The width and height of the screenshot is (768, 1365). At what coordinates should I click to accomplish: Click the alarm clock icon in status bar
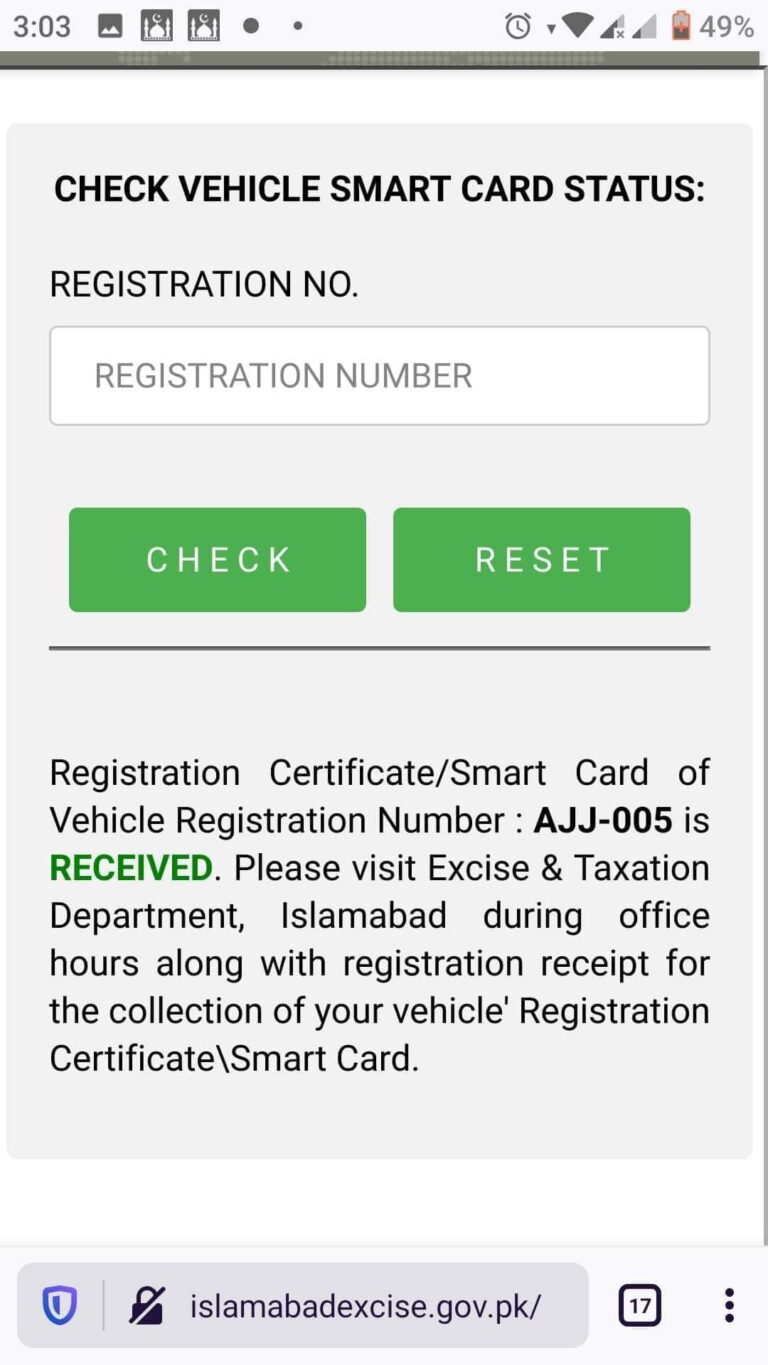(x=516, y=26)
